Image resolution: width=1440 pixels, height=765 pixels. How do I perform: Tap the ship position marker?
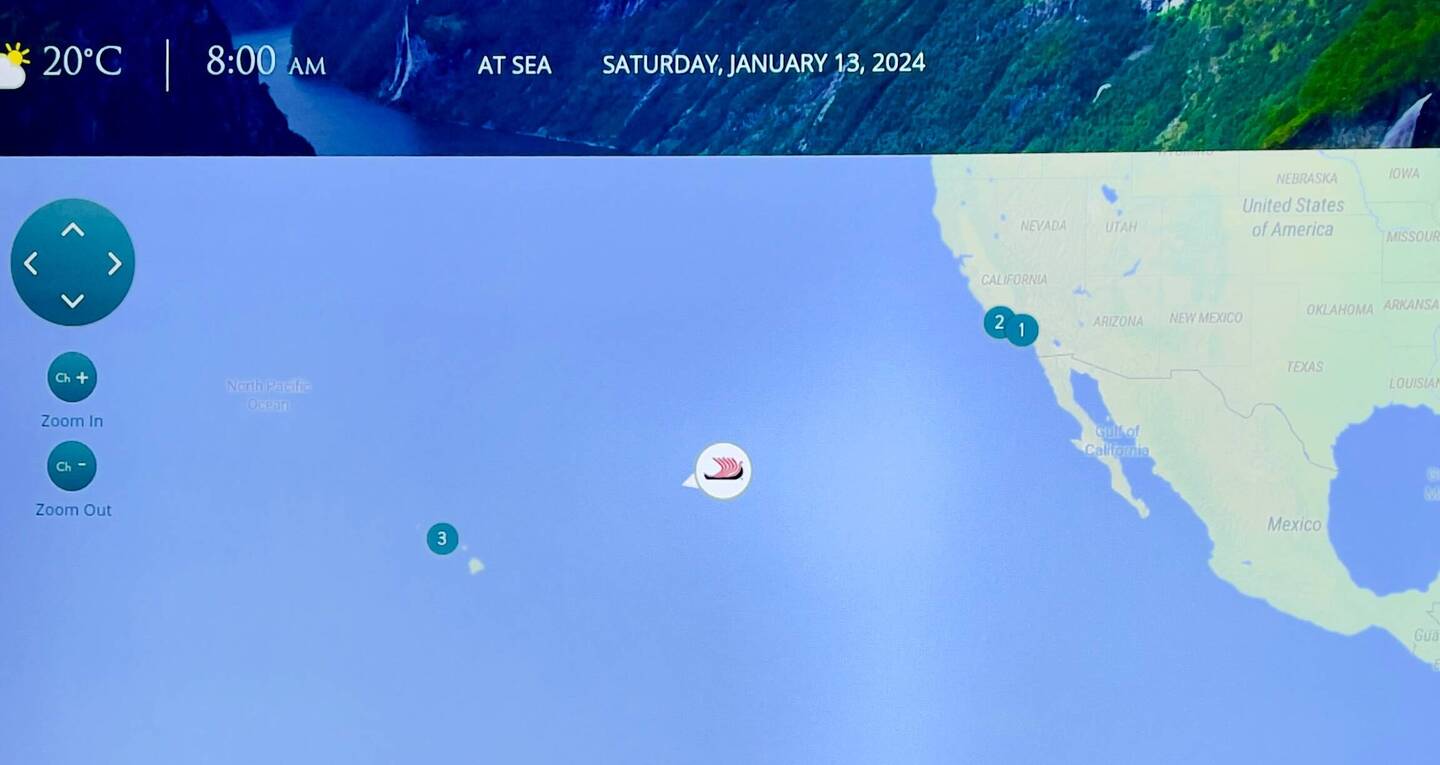(x=723, y=470)
